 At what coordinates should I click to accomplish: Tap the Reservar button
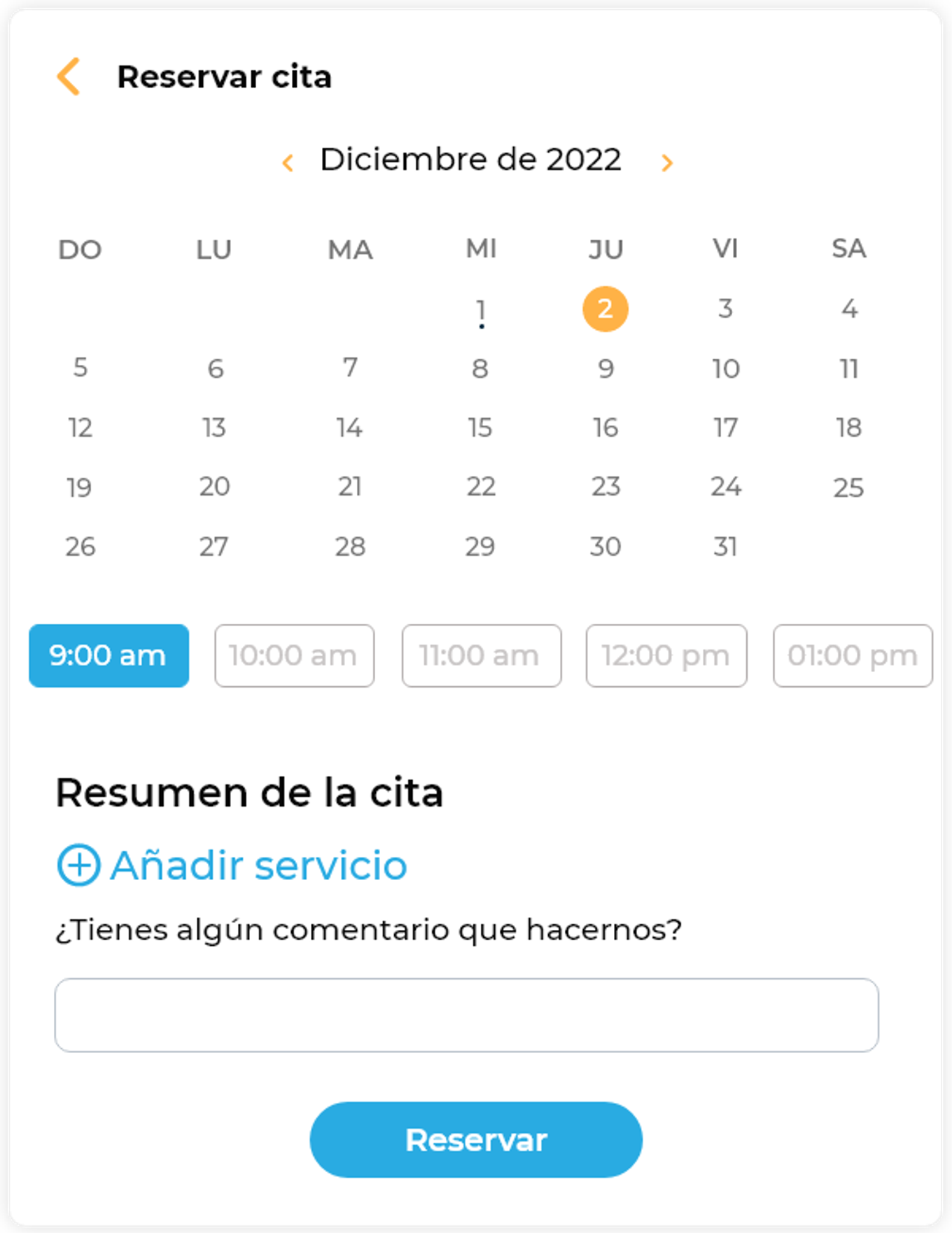click(476, 1139)
